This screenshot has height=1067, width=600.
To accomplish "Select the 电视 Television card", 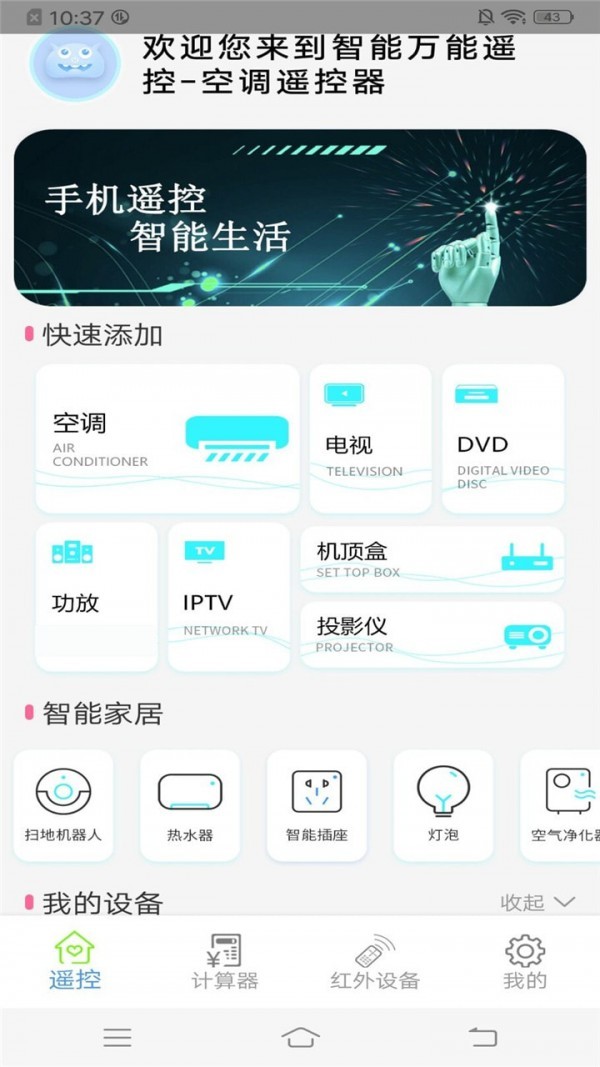I will 370,439.
